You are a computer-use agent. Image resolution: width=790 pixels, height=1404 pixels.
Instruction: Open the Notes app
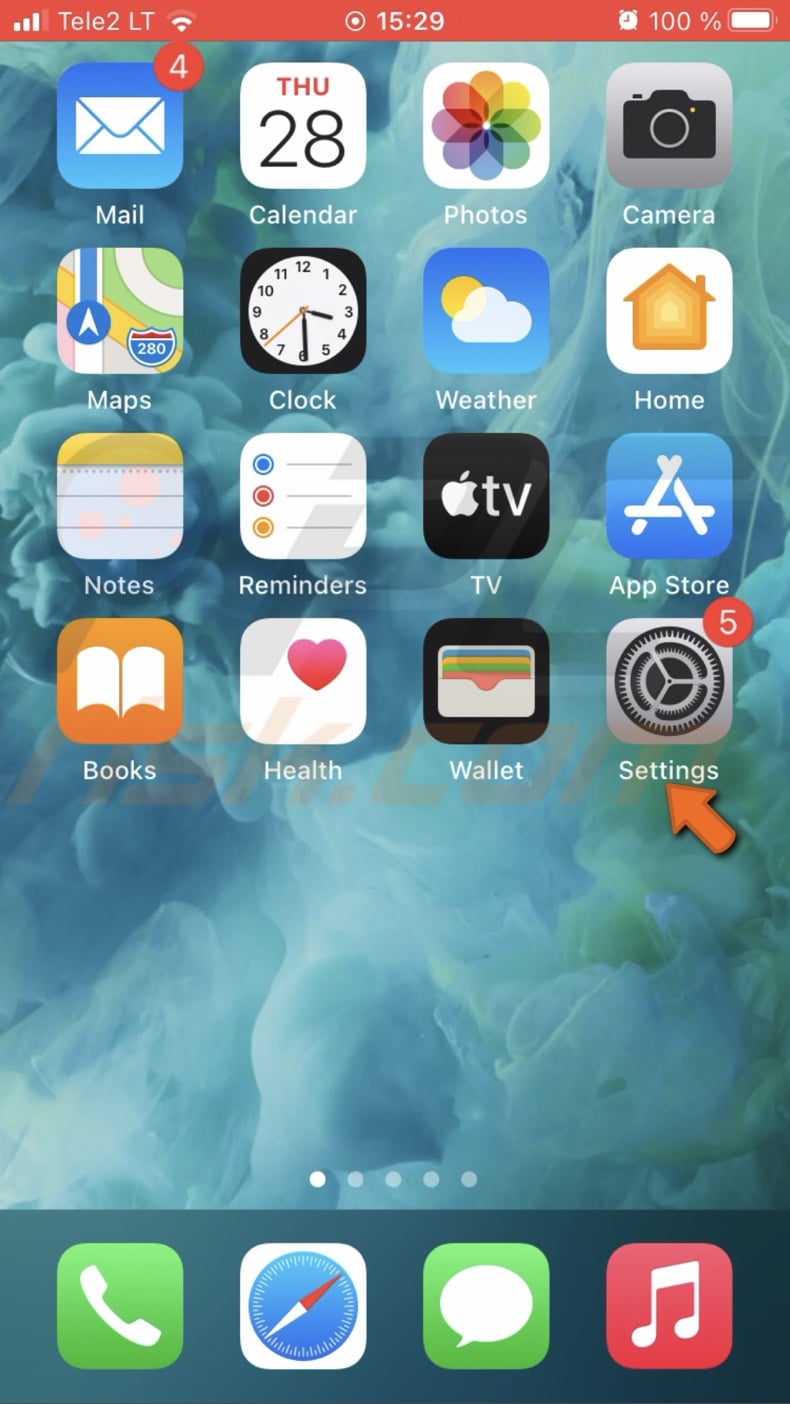pos(120,494)
